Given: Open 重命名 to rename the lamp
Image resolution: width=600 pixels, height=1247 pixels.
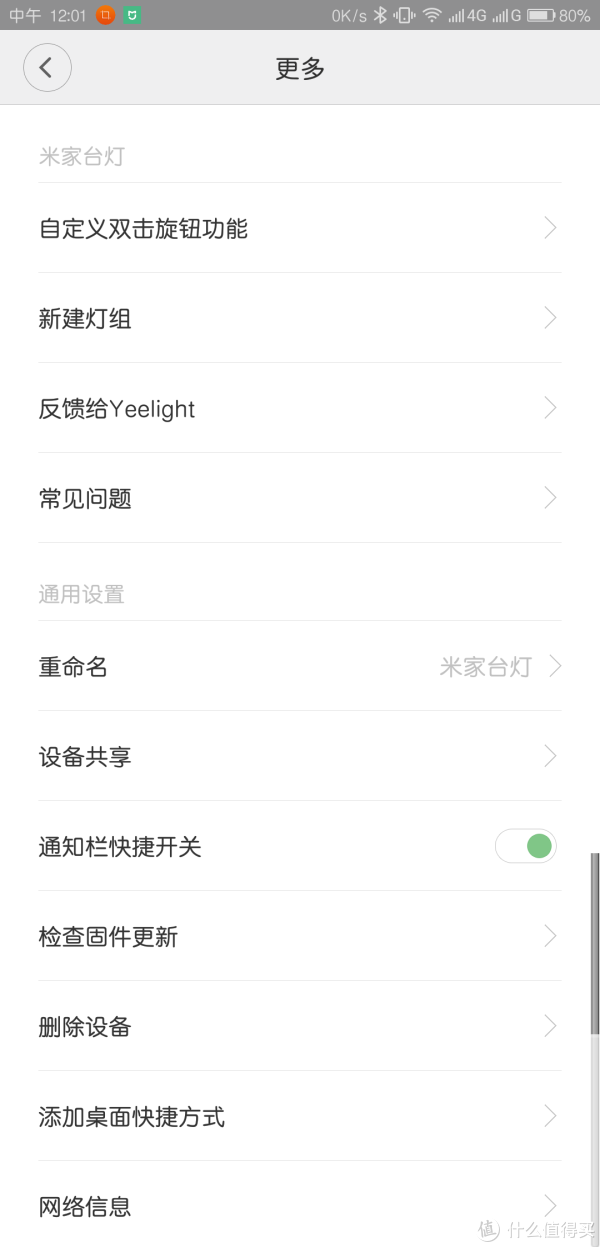Looking at the screenshot, I should (x=300, y=666).
